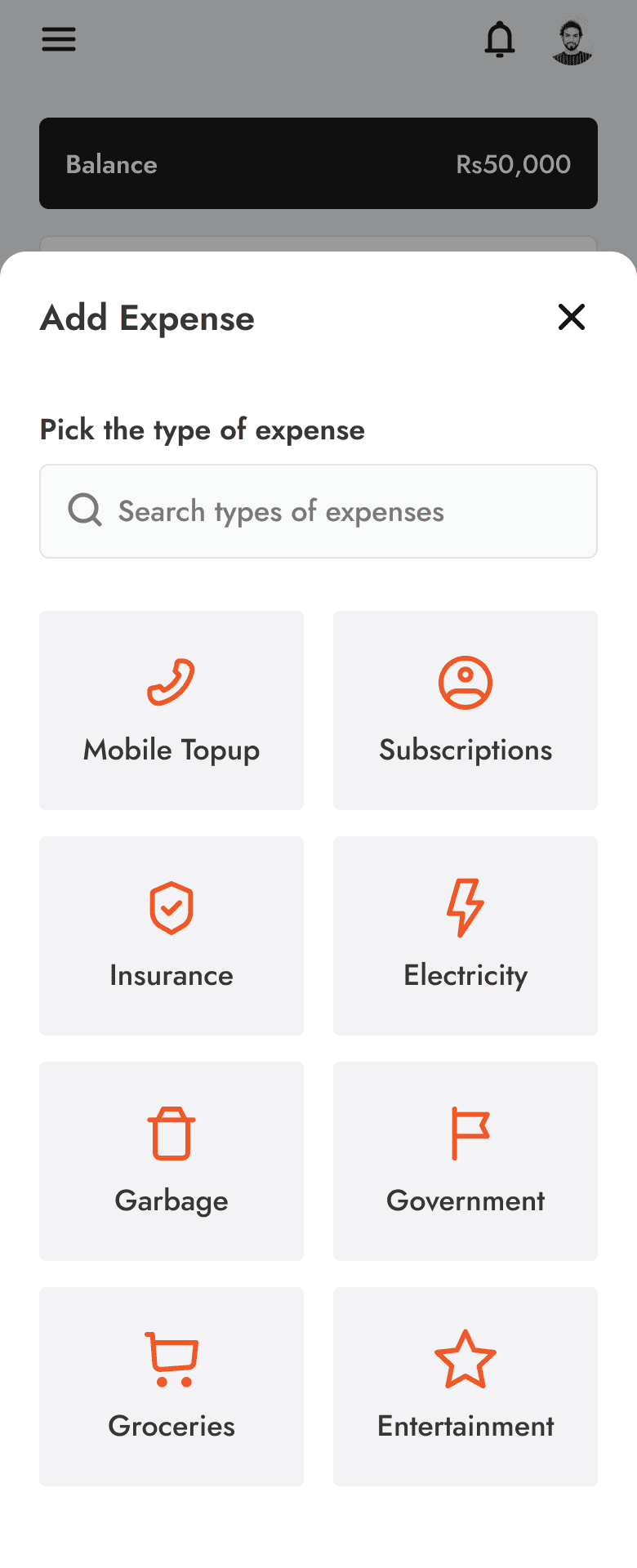The width and height of the screenshot is (637, 1568).
Task: Close the Add Expense sheet
Action: [x=572, y=317]
